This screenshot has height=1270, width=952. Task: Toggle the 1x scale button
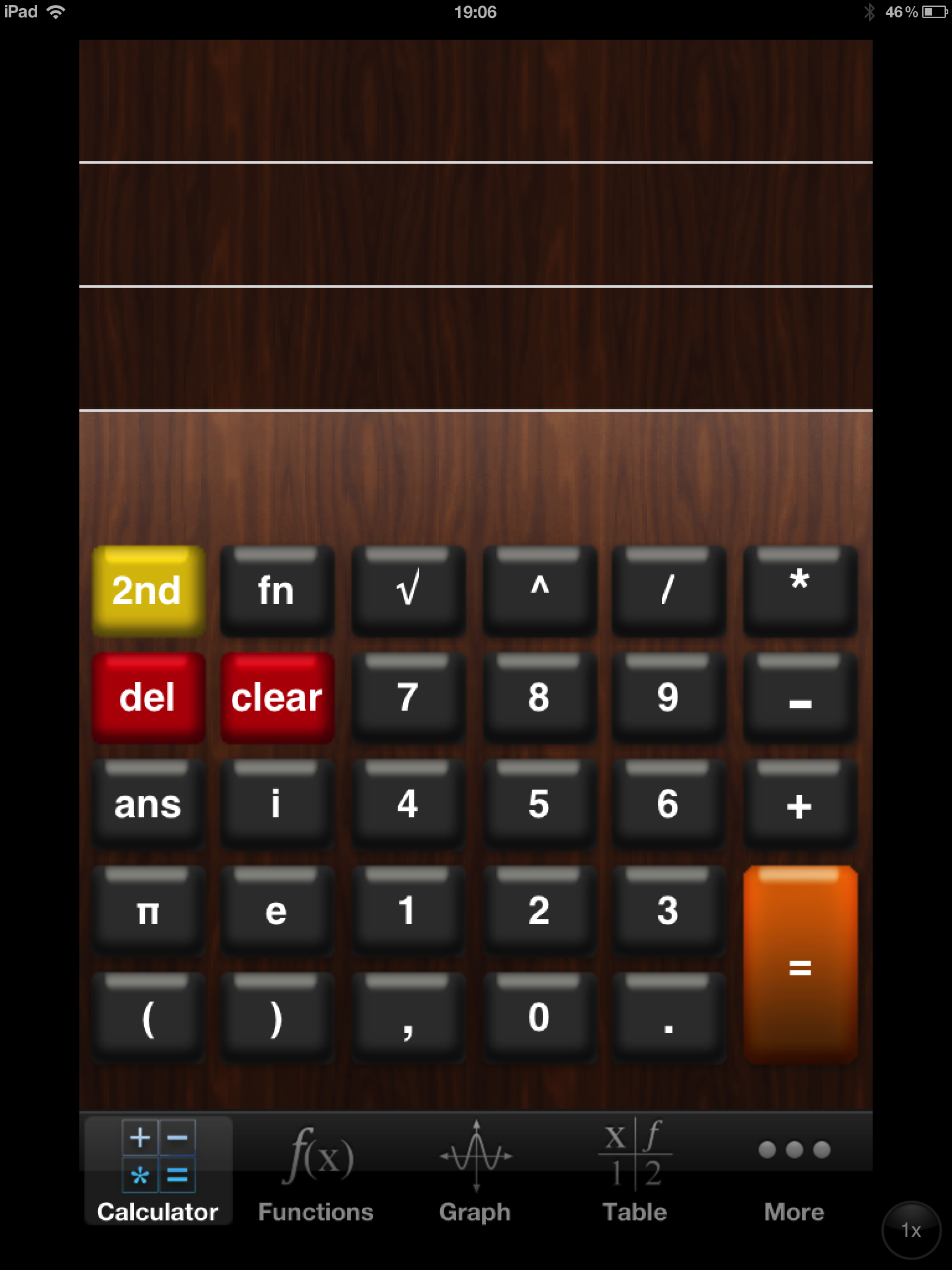coord(910,1230)
